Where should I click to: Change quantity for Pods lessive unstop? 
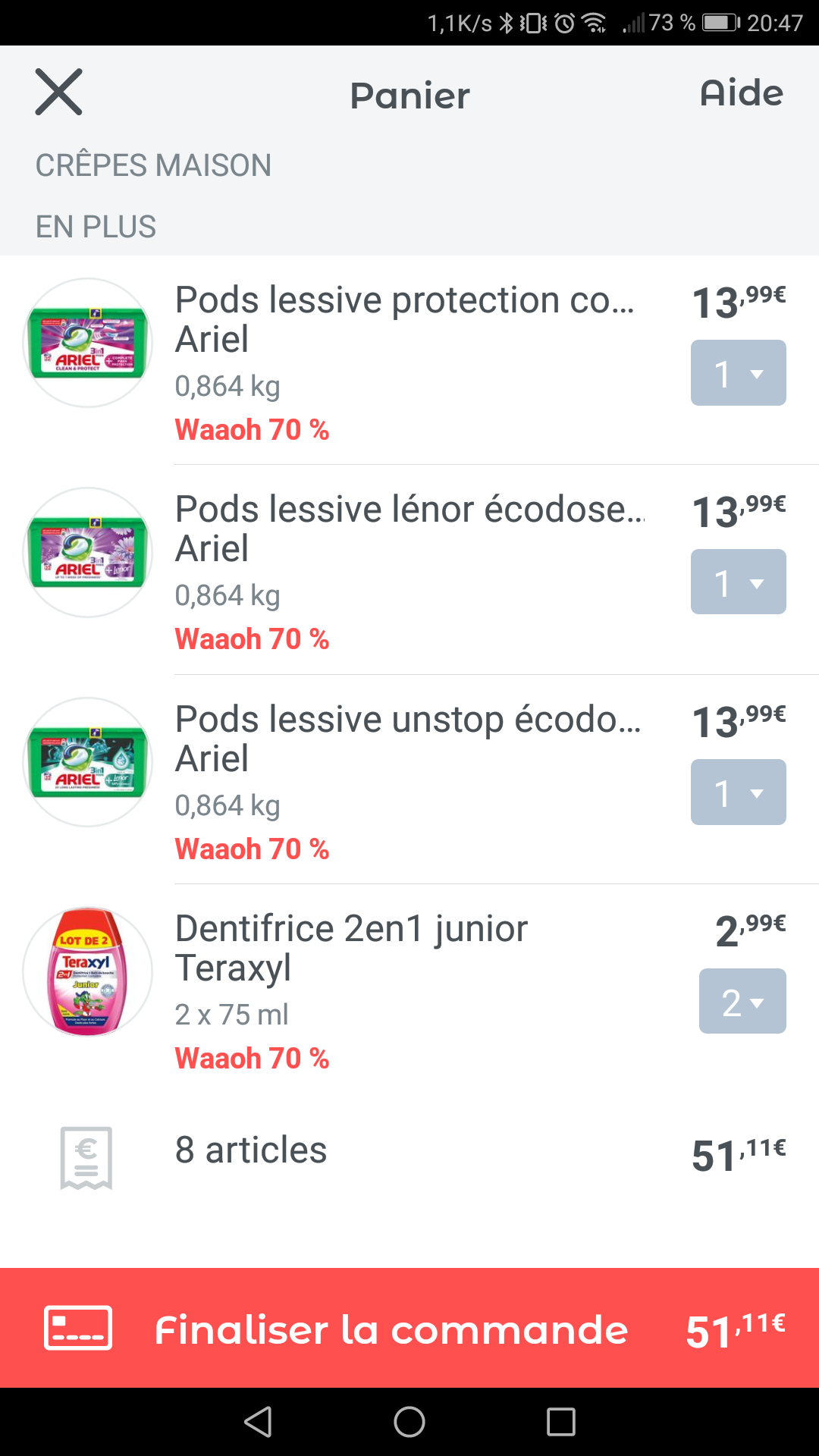pyautogui.click(x=738, y=792)
